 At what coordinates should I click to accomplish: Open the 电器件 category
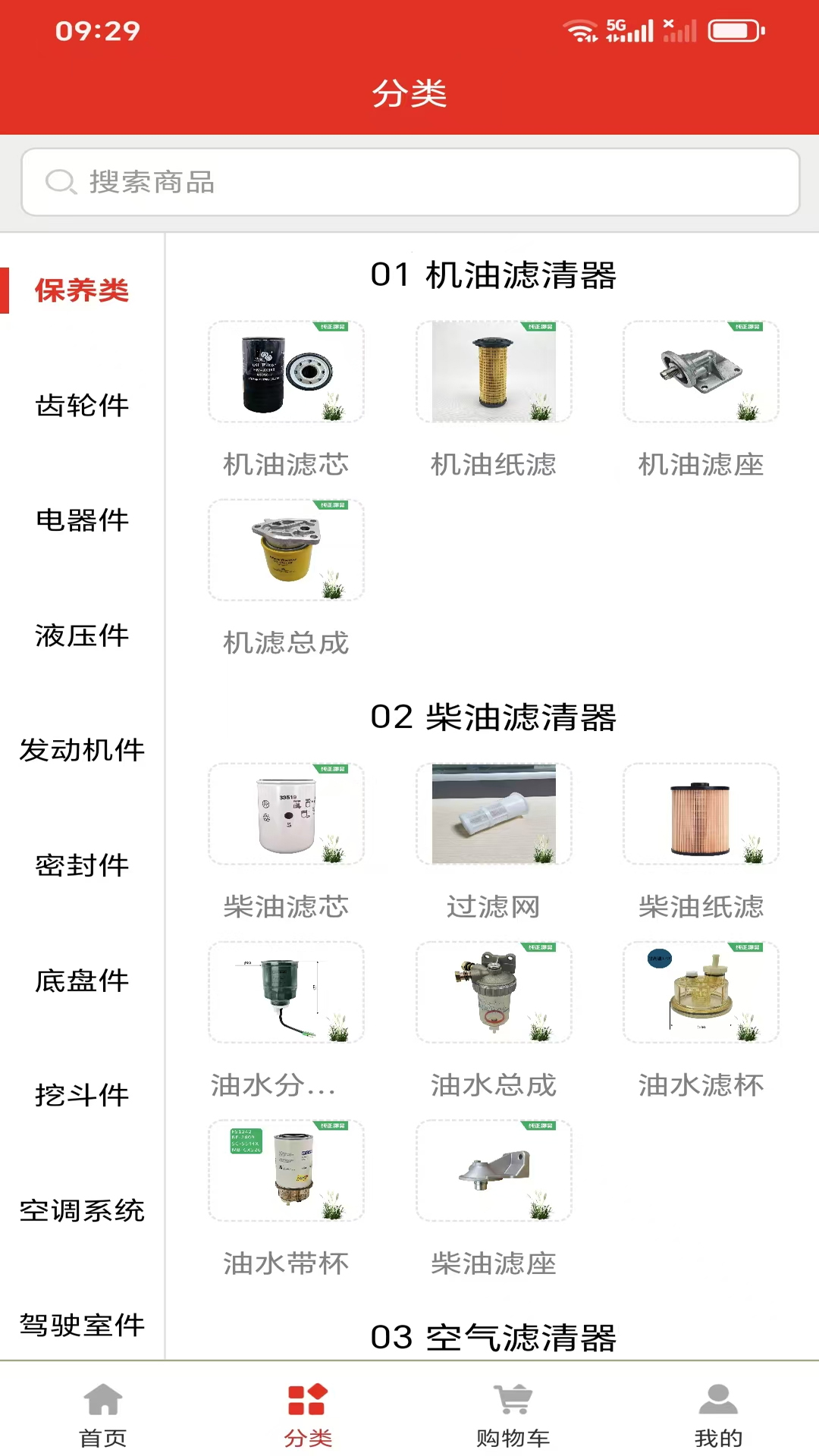point(82,521)
